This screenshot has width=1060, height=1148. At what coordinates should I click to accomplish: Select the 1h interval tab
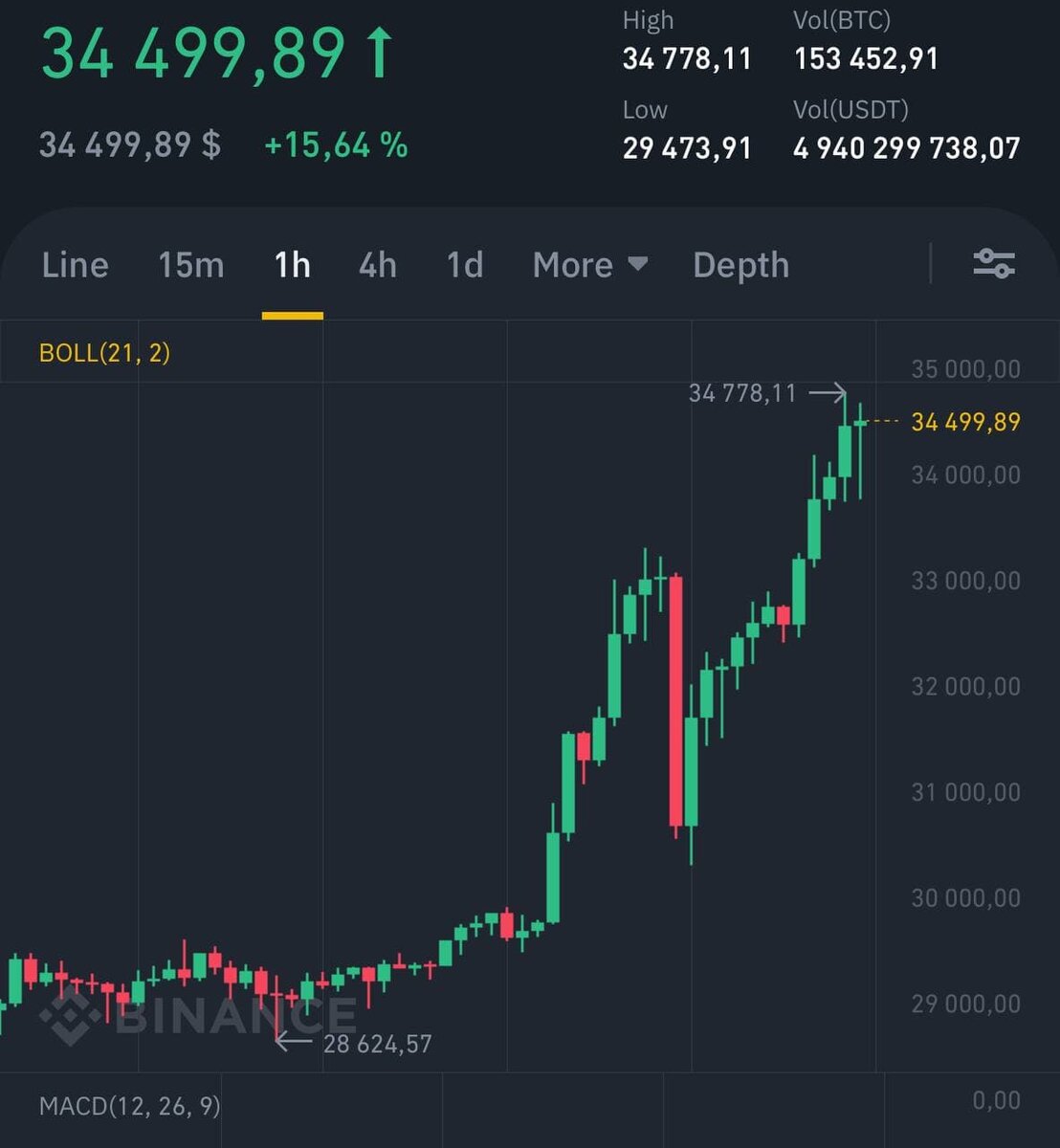(x=292, y=265)
